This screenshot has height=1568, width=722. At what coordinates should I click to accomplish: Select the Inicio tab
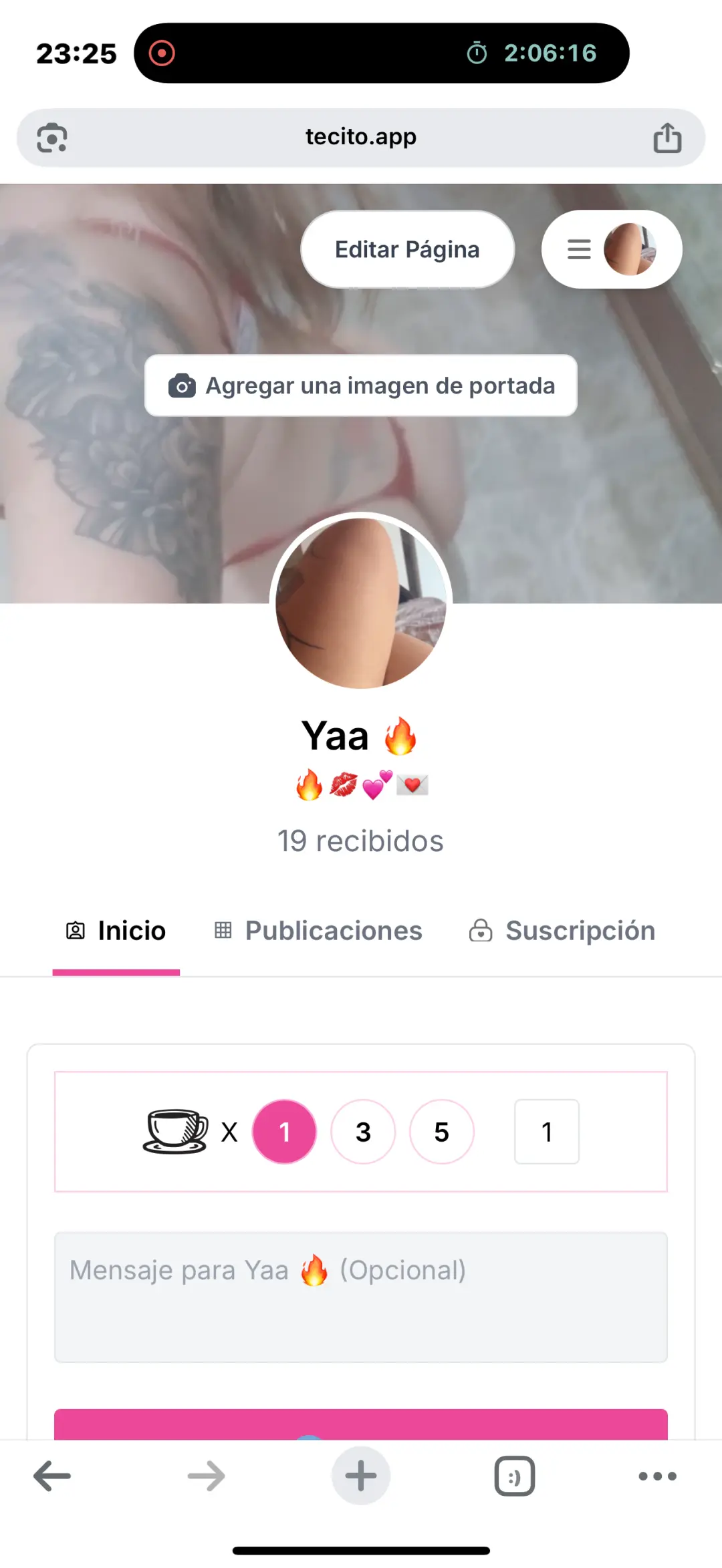click(116, 931)
